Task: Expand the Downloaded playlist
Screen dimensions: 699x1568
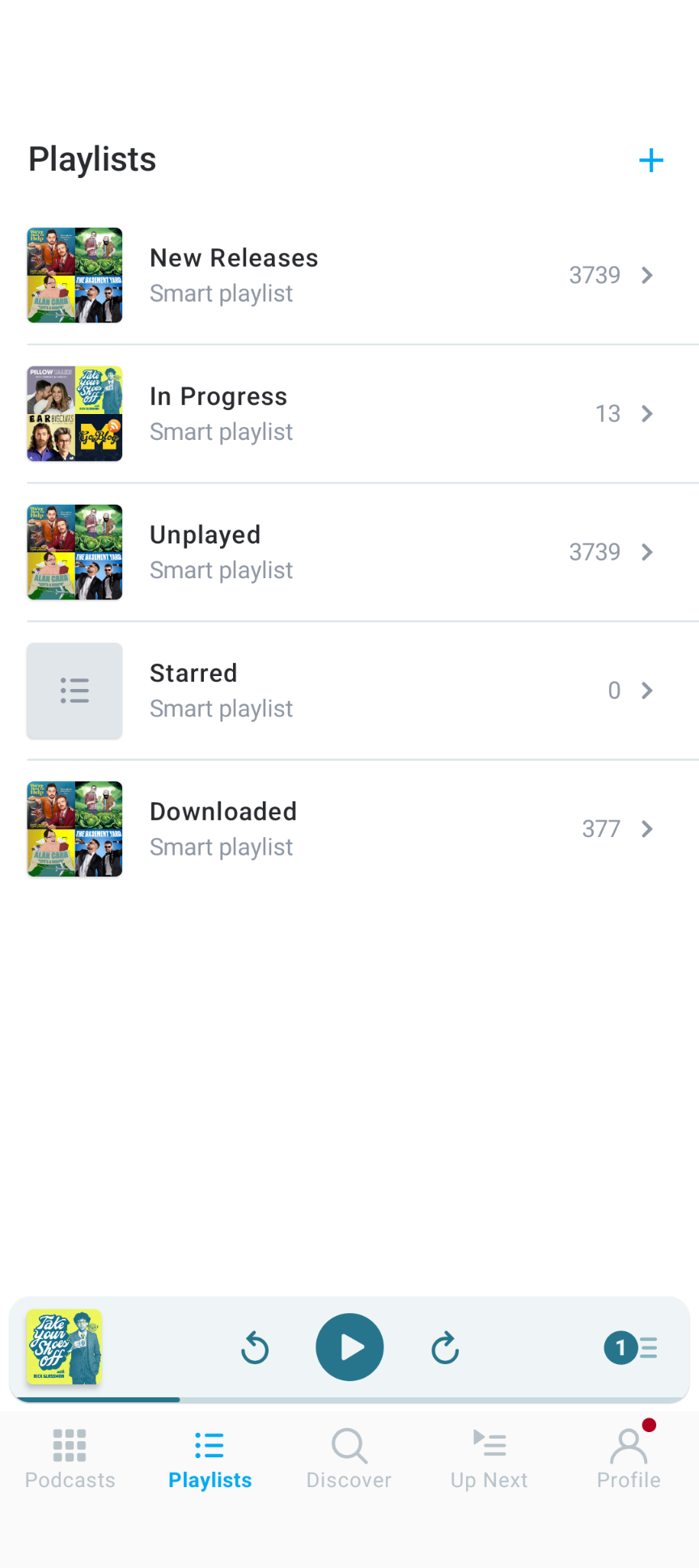Action: tap(646, 829)
